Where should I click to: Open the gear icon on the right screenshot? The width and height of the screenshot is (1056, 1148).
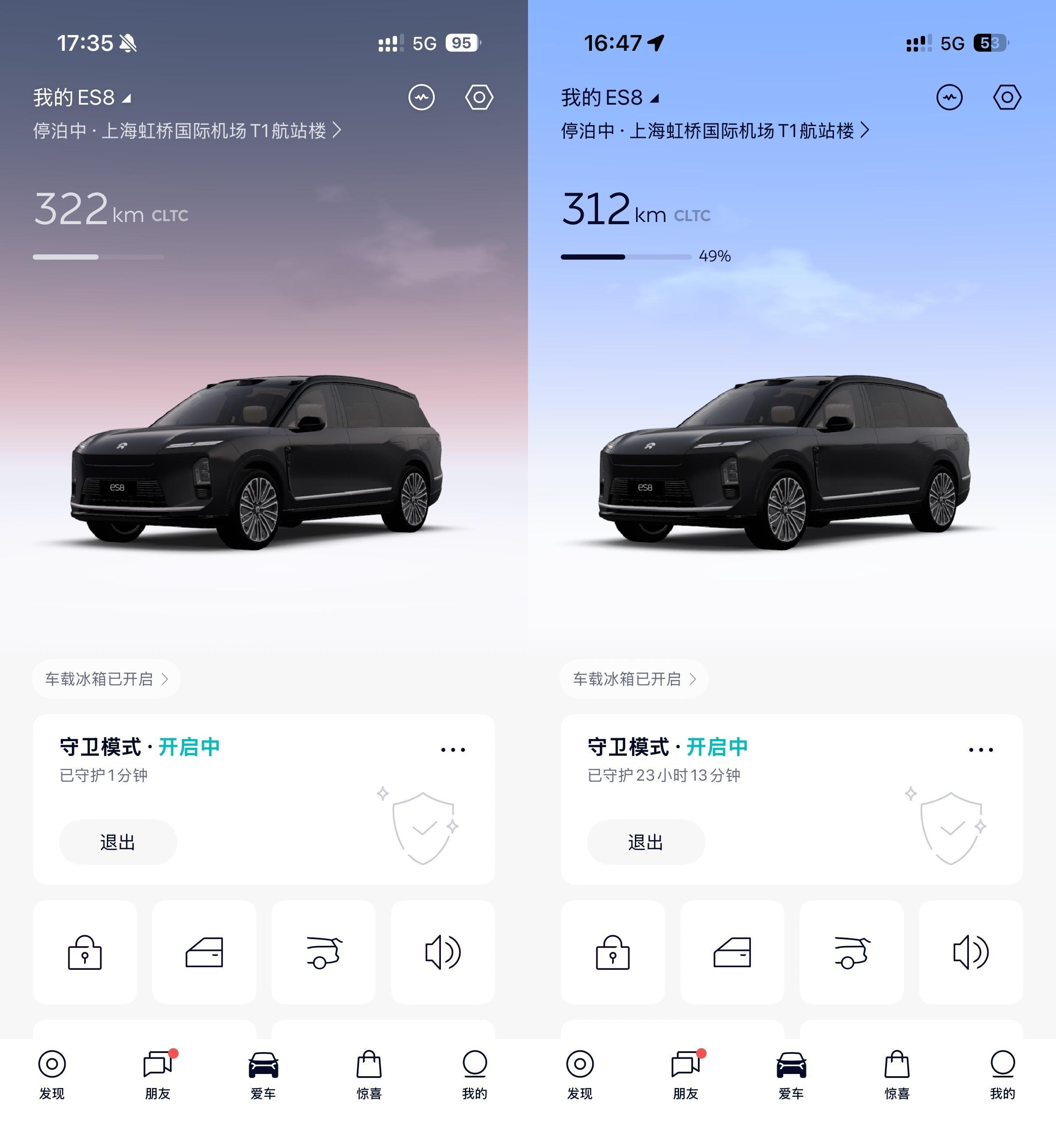tap(1007, 97)
